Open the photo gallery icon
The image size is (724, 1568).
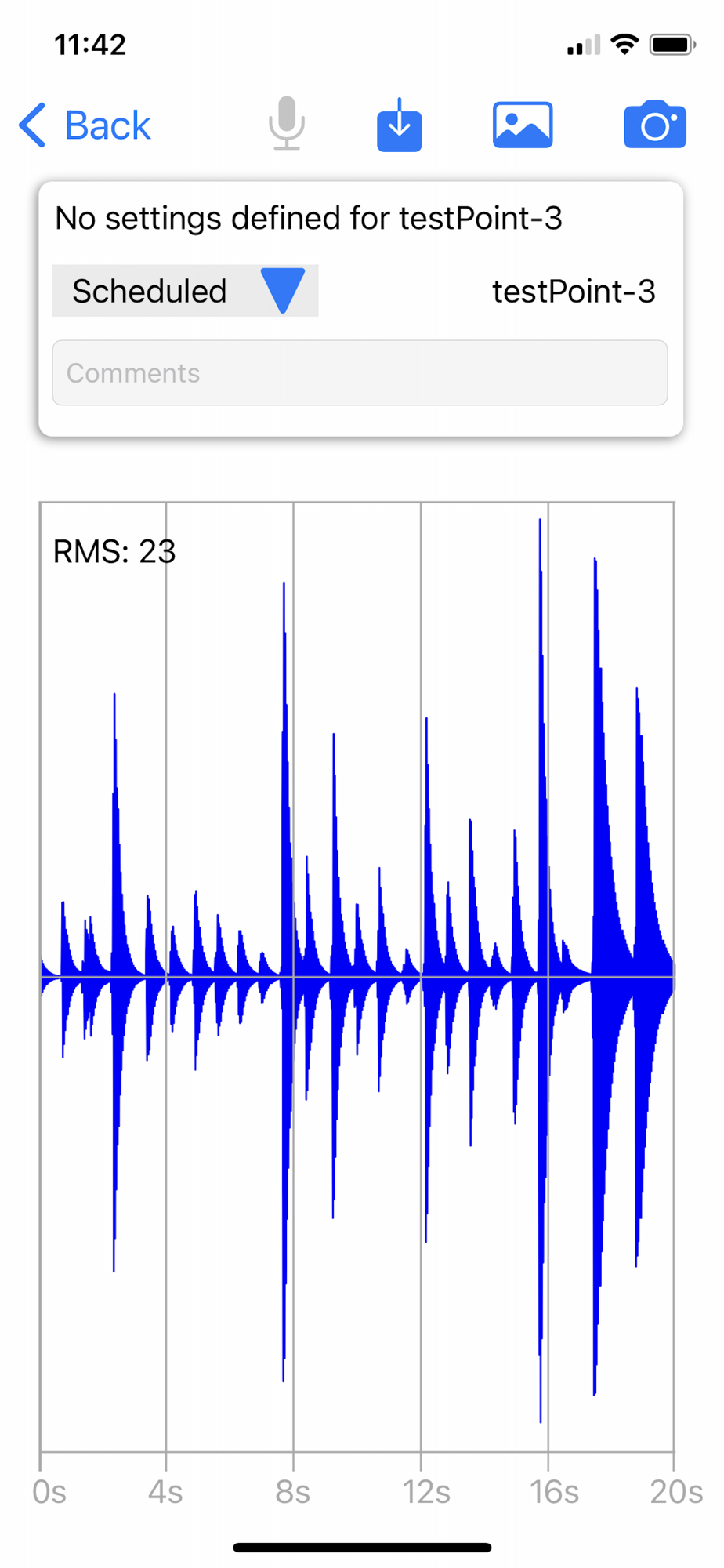[x=523, y=125]
